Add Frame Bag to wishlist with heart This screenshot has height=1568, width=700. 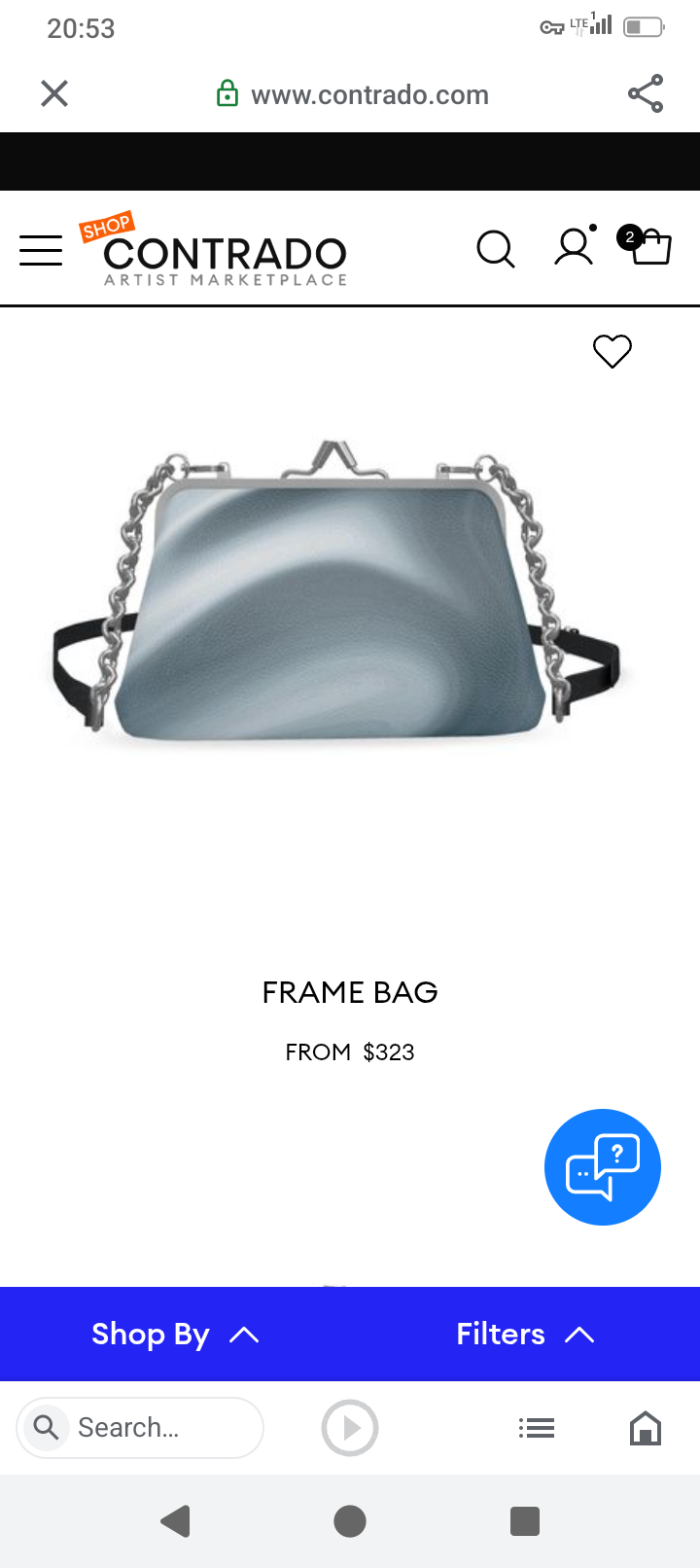[x=612, y=351]
